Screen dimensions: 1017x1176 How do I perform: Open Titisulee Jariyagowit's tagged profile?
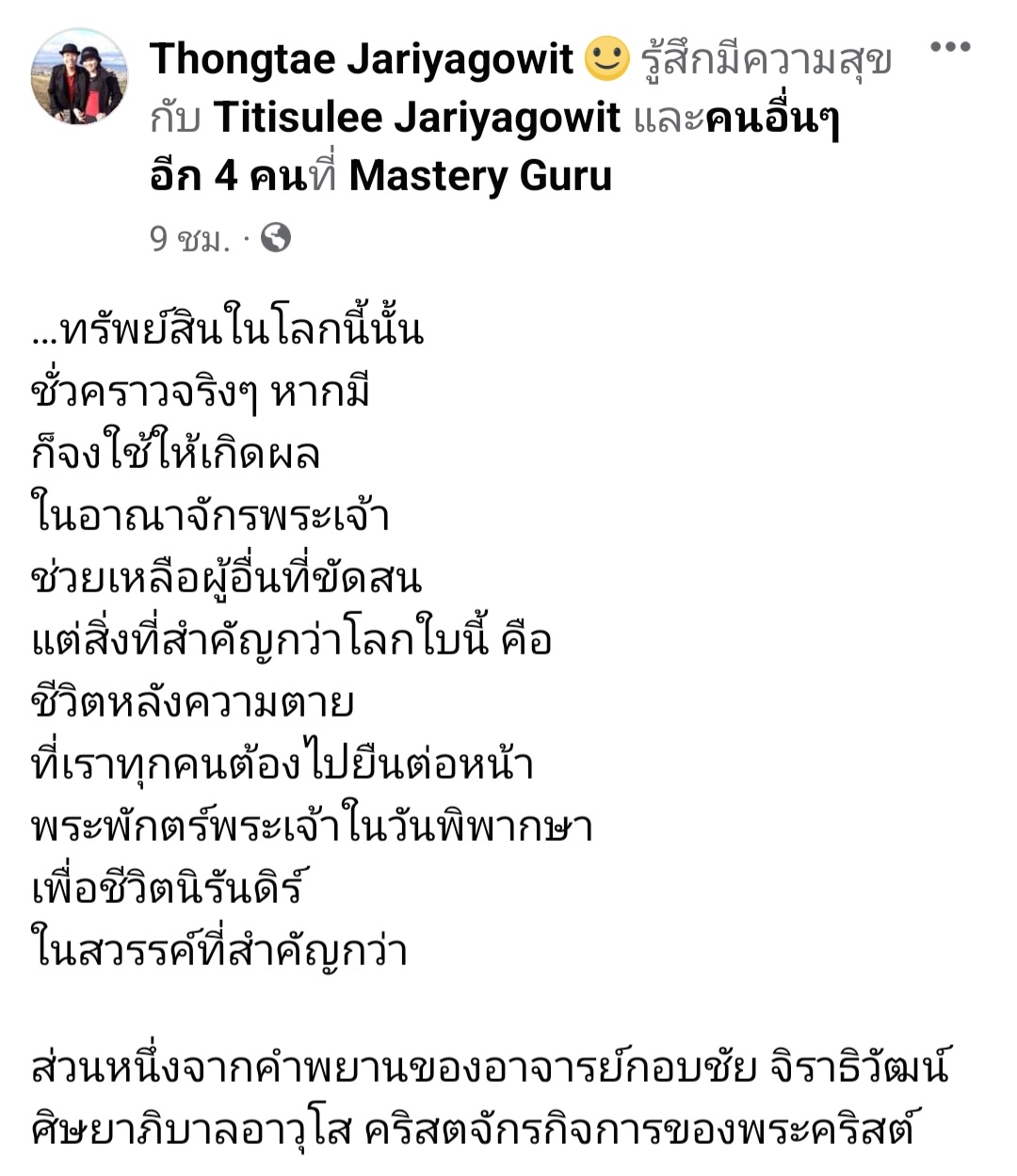click(416, 119)
